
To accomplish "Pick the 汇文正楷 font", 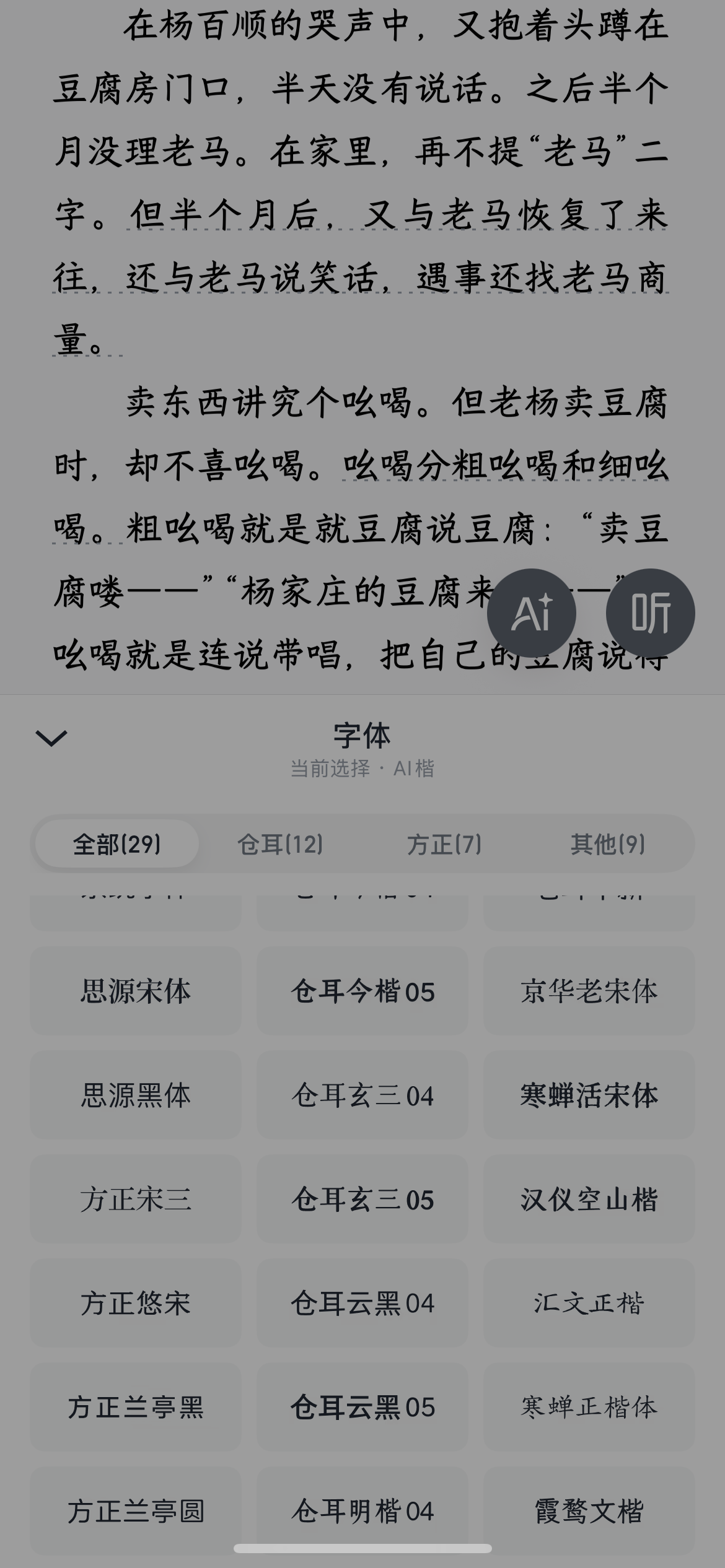I will click(x=589, y=1302).
